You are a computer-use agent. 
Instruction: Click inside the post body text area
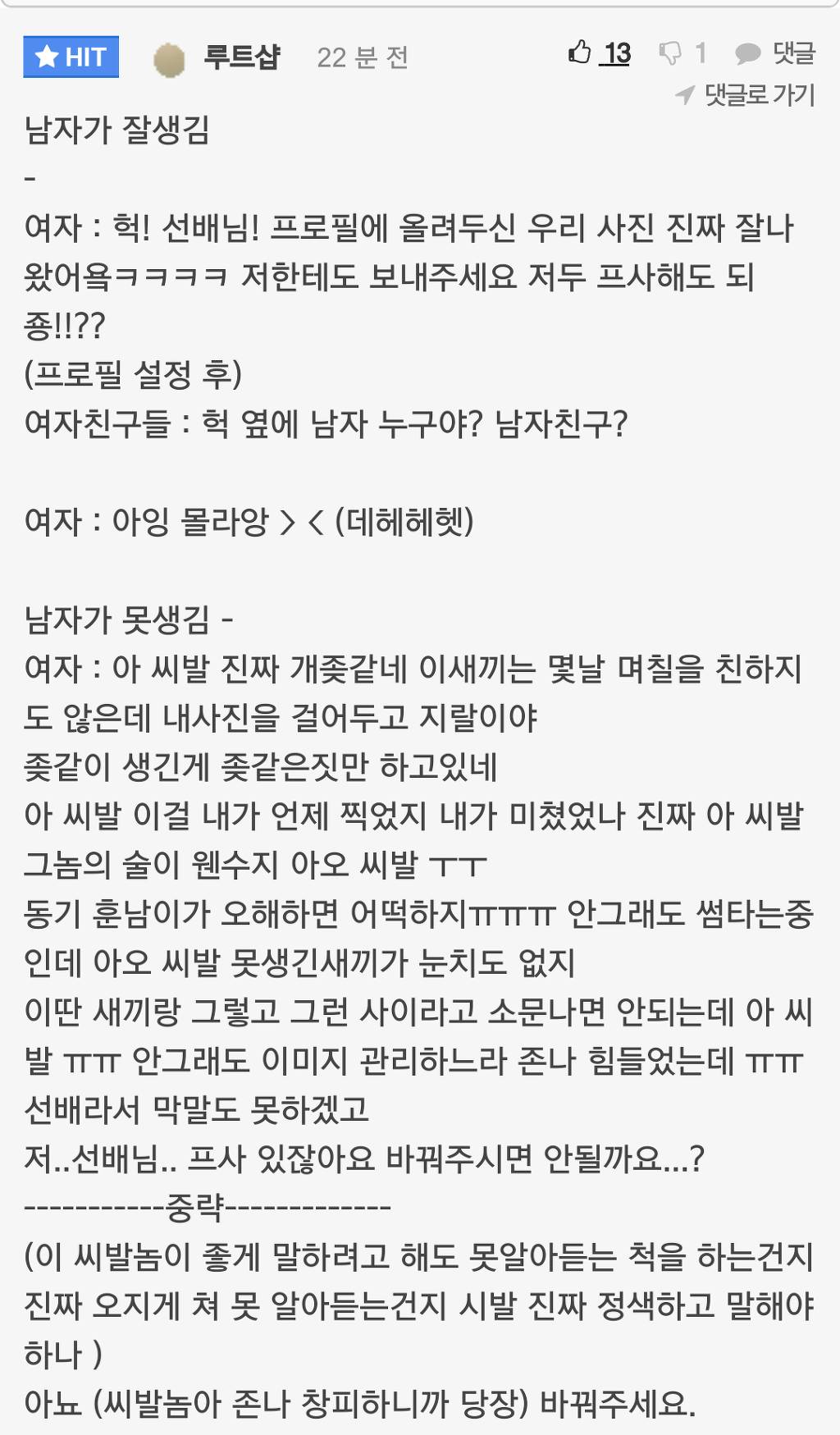click(410, 738)
